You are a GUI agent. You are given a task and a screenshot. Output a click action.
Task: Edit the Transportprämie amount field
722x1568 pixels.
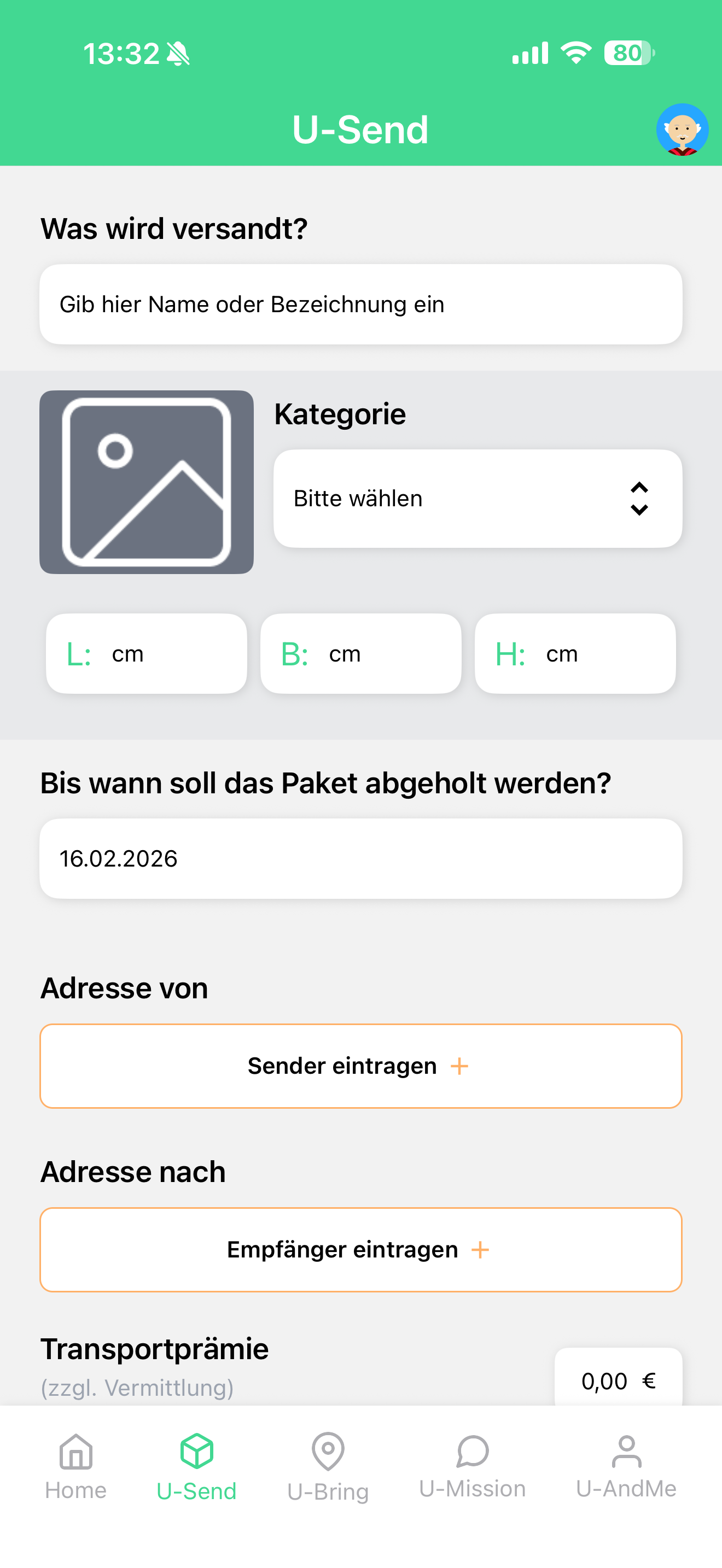coord(618,1380)
